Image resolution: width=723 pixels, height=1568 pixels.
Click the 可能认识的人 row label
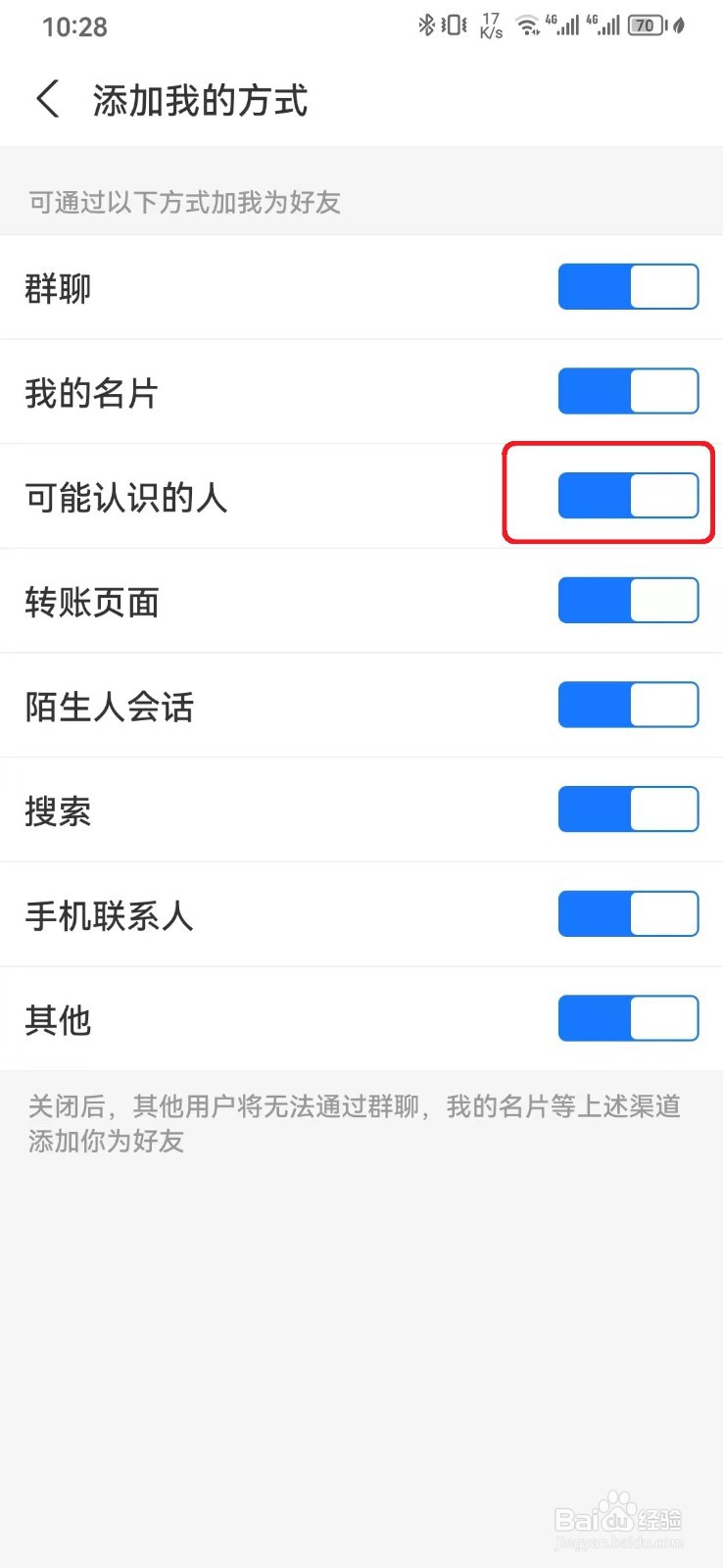coord(127,498)
